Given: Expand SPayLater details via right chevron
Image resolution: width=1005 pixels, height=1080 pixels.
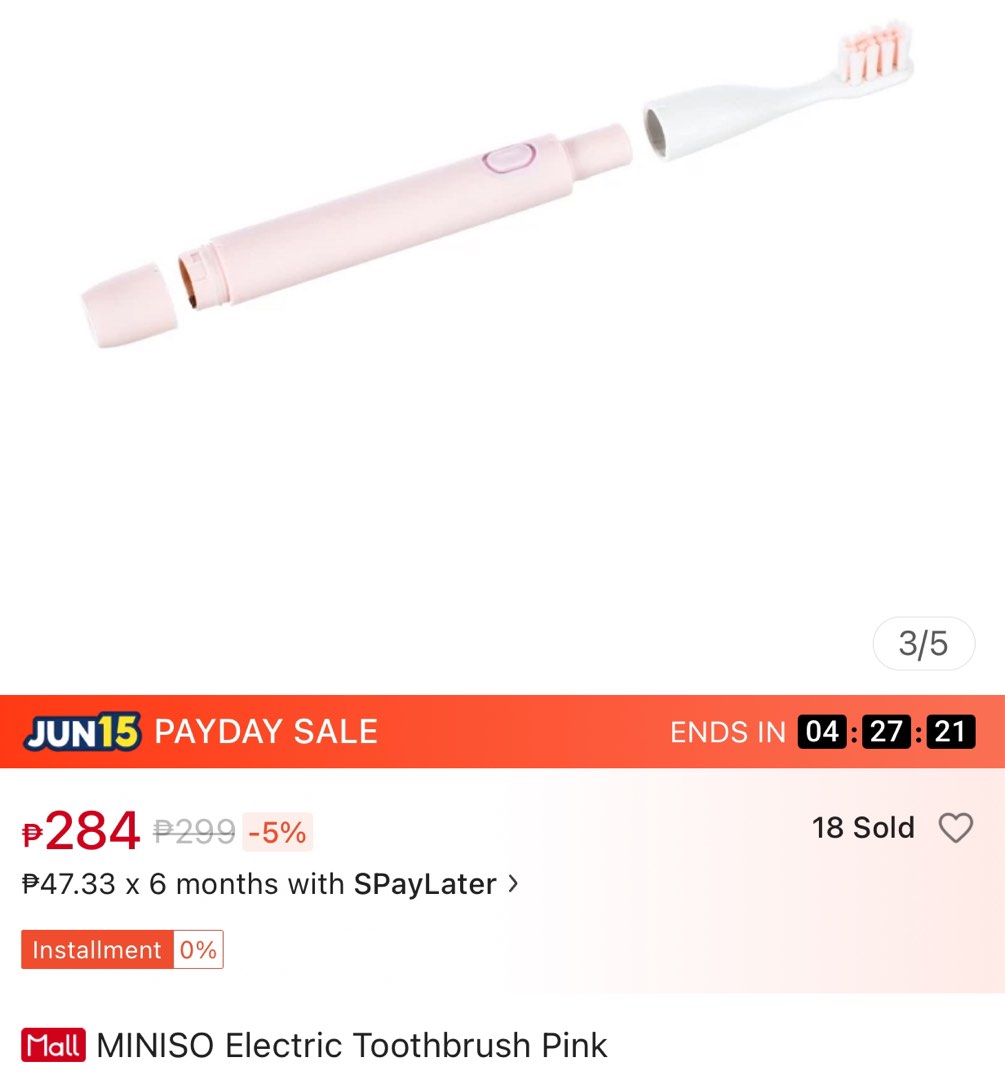Looking at the screenshot, I should coord(513,884).
